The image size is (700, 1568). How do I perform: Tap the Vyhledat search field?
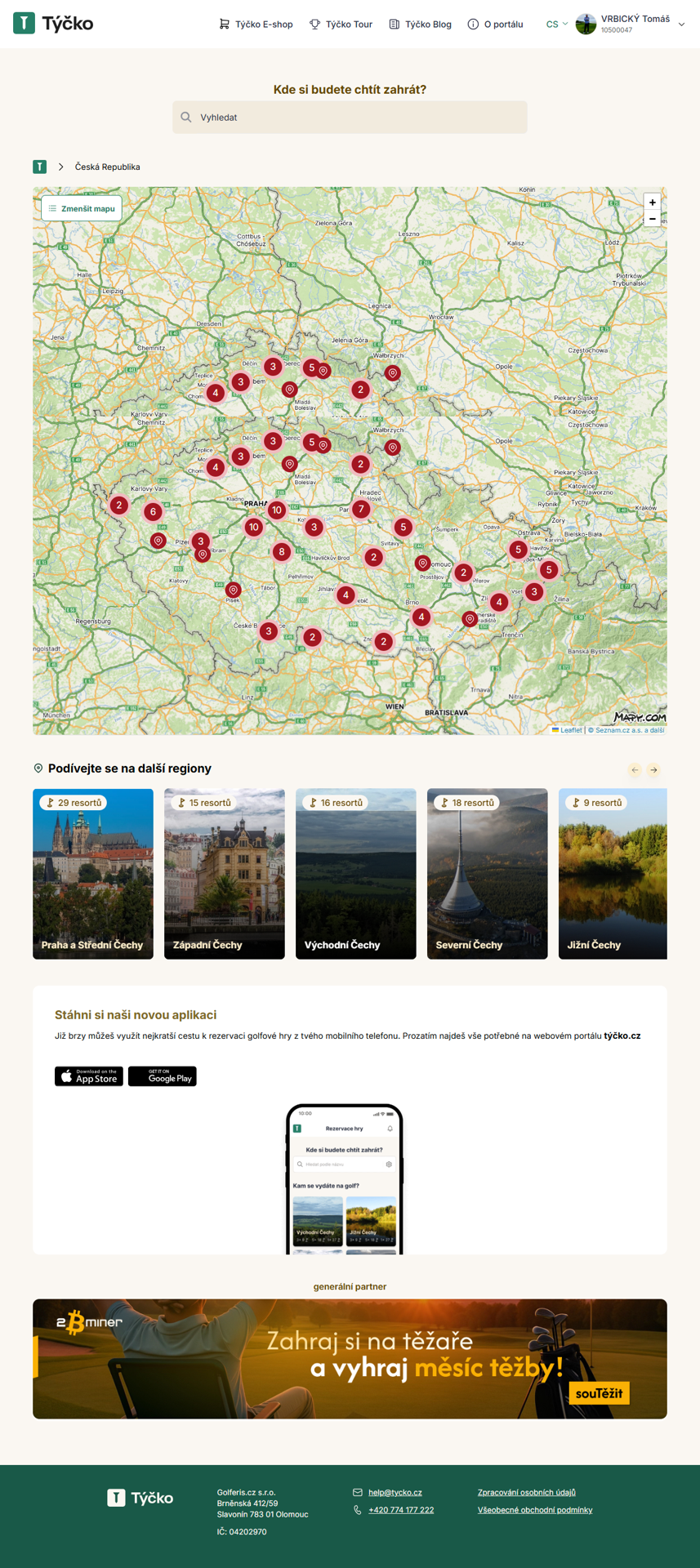point(350,118)
